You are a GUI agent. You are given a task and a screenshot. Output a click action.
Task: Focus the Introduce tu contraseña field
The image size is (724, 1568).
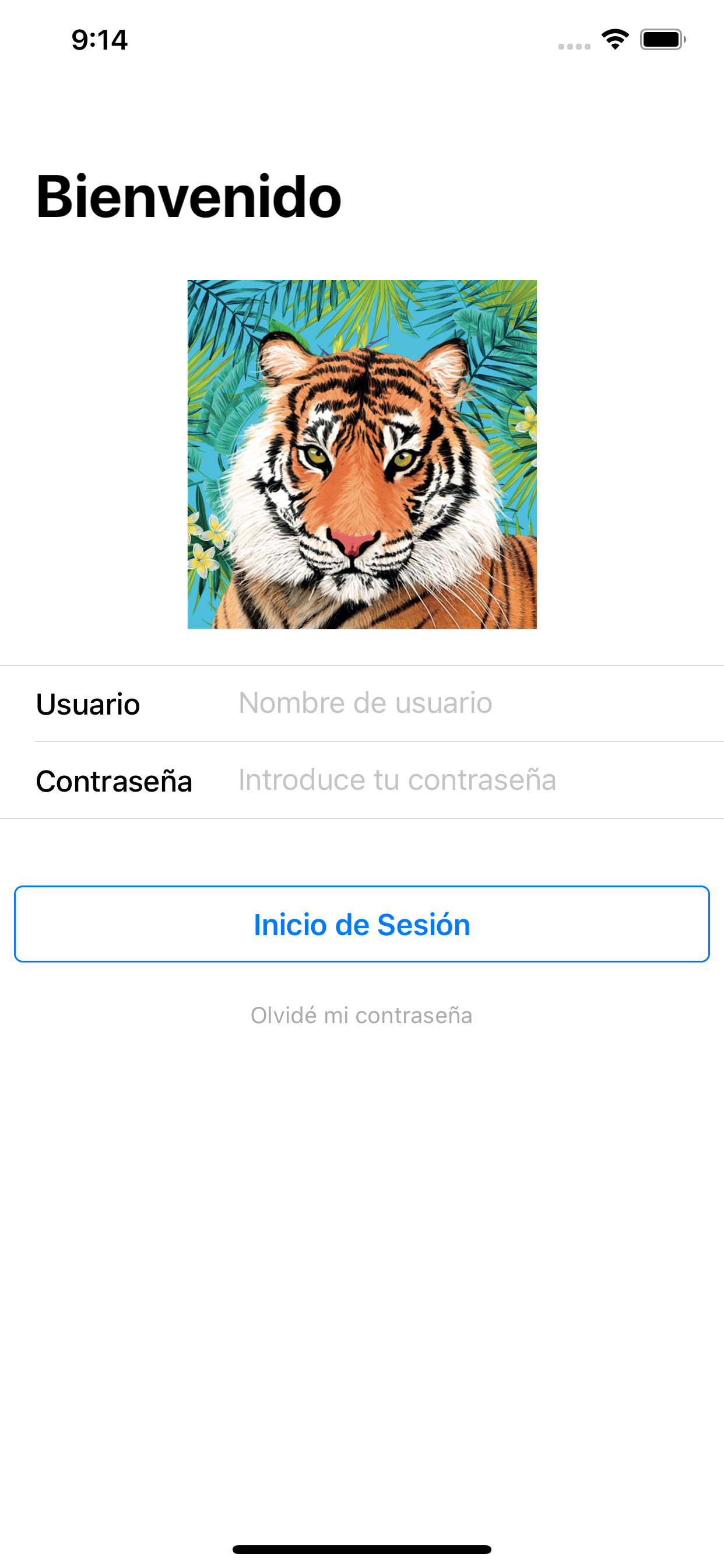click(475, 780)
